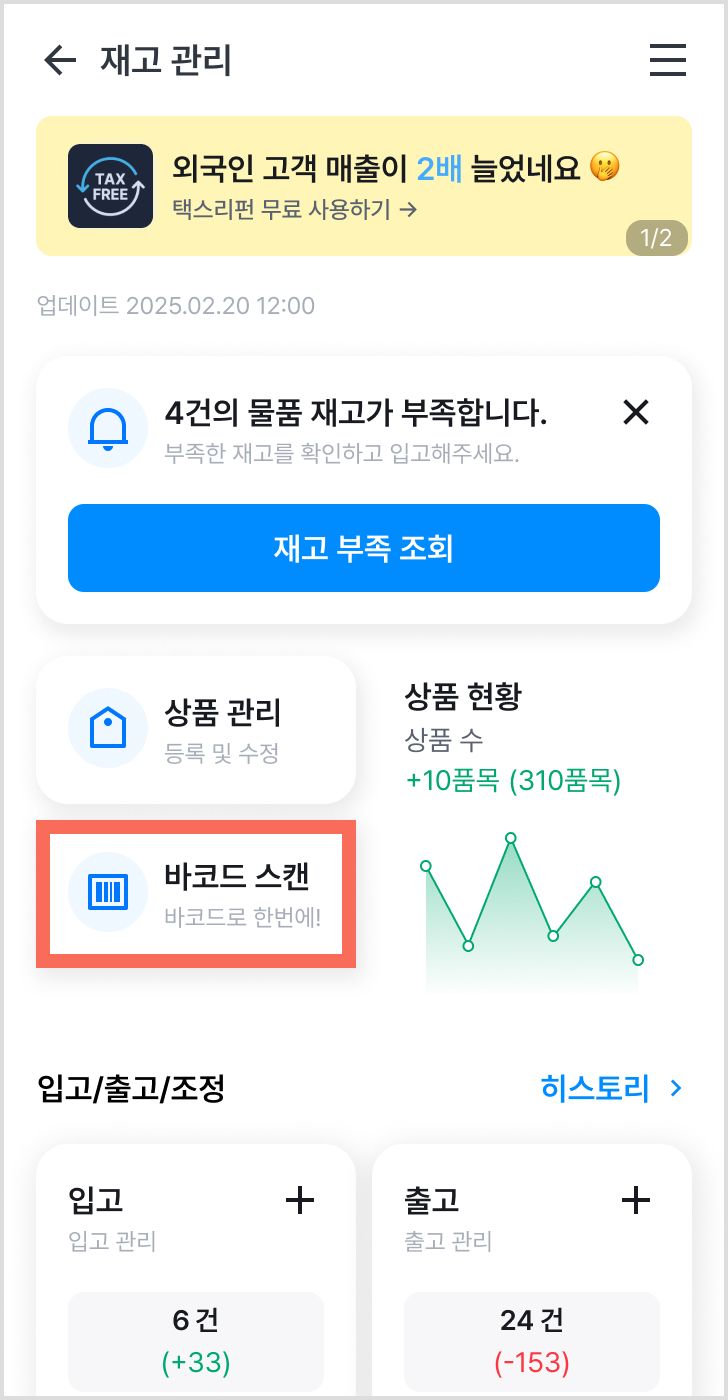Viewport: 728px width, 1400px height.
Task: Open 상품 관리 card
Action: pyautogui.click(x=196, y=730)
